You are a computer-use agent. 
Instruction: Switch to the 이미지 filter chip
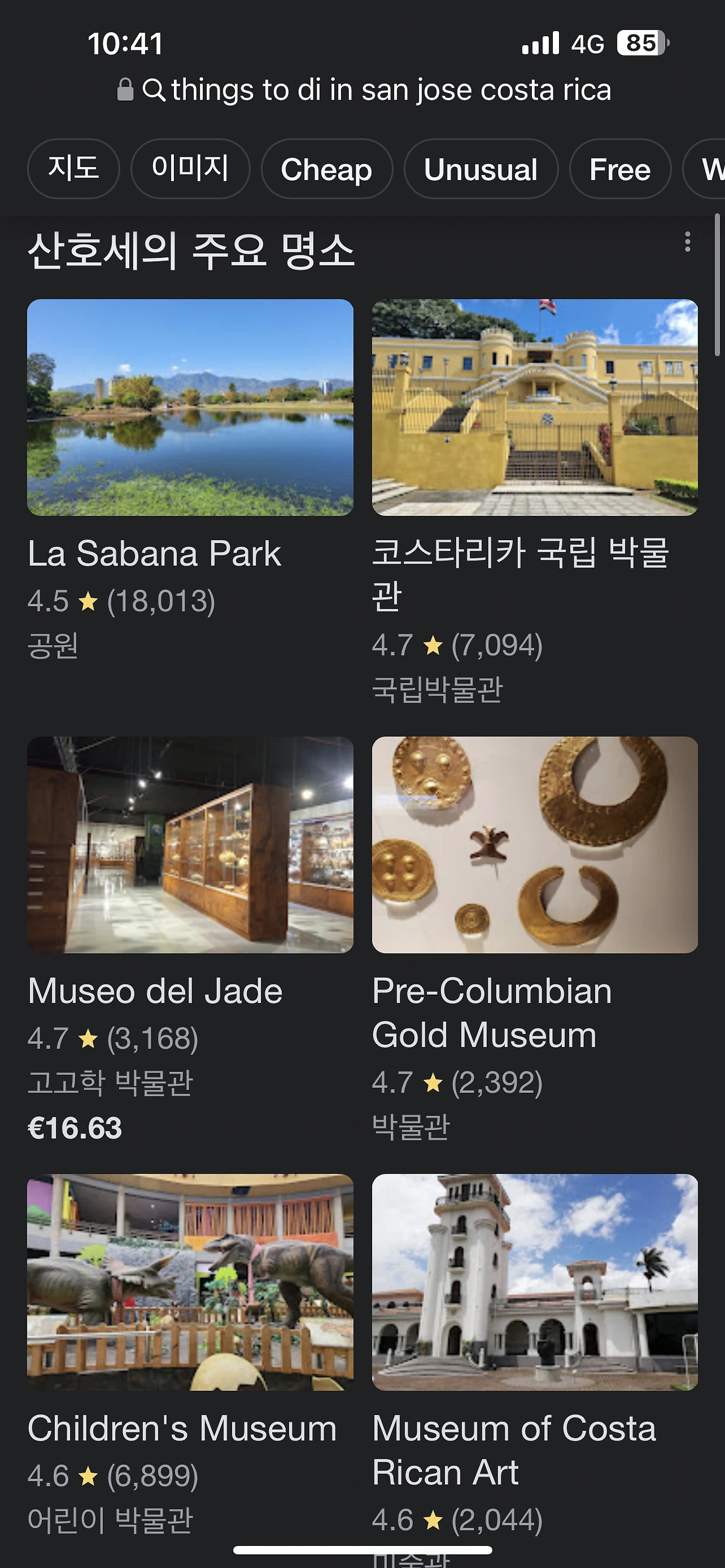pyautogui.click(x=190, y=169)
